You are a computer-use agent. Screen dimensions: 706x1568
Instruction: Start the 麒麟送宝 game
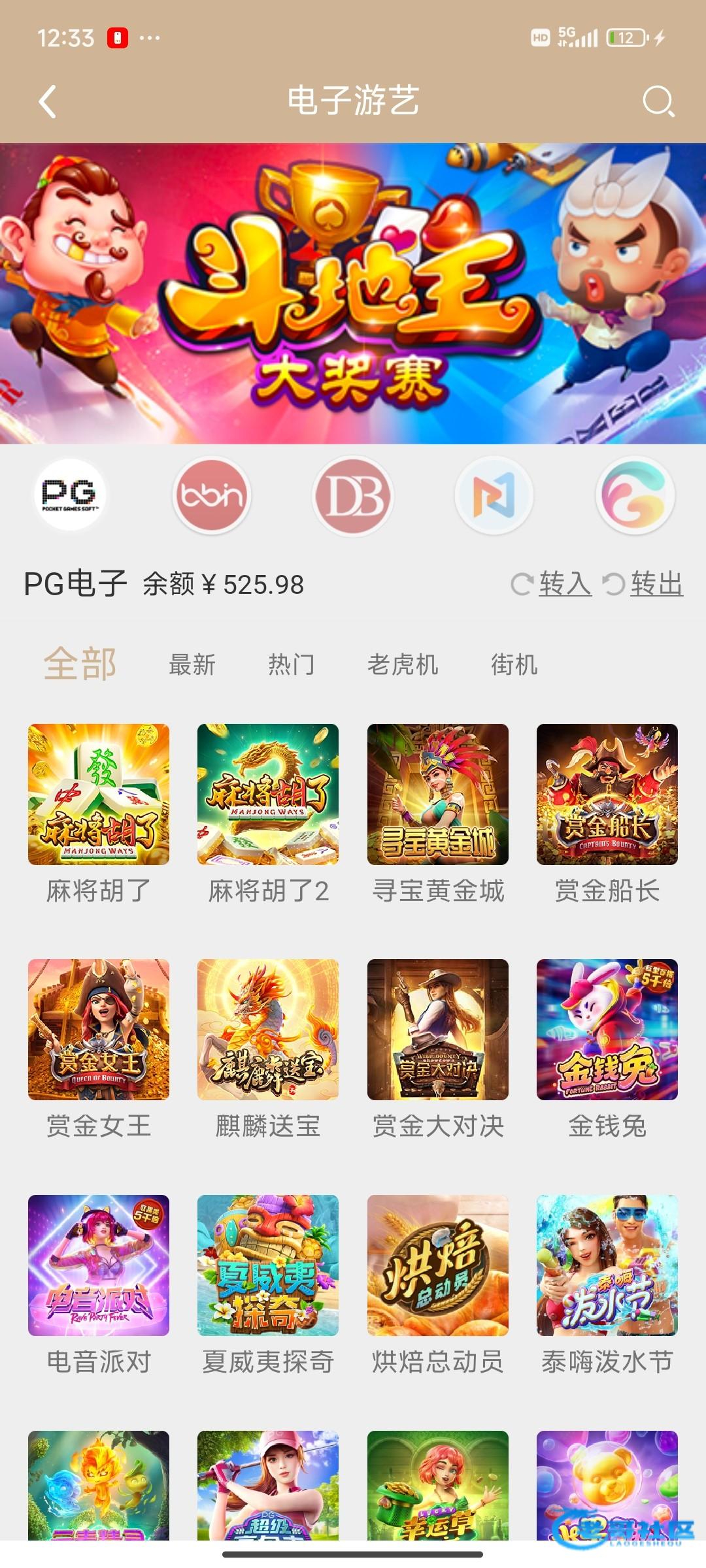pos(268,1030)
